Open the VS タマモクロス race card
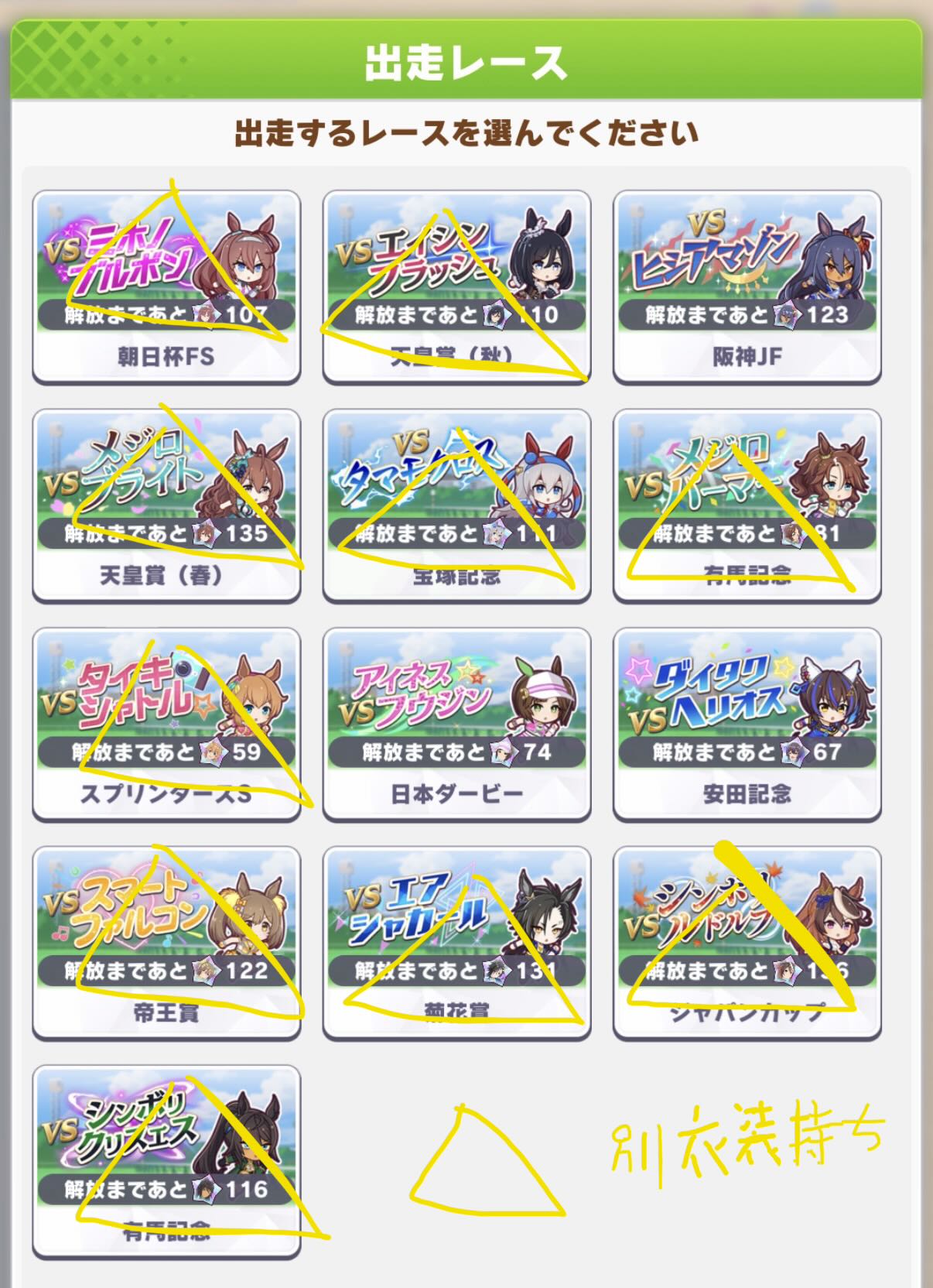Image resolution: width=933 pixels, height=1288 pixels. click(456, 505)
